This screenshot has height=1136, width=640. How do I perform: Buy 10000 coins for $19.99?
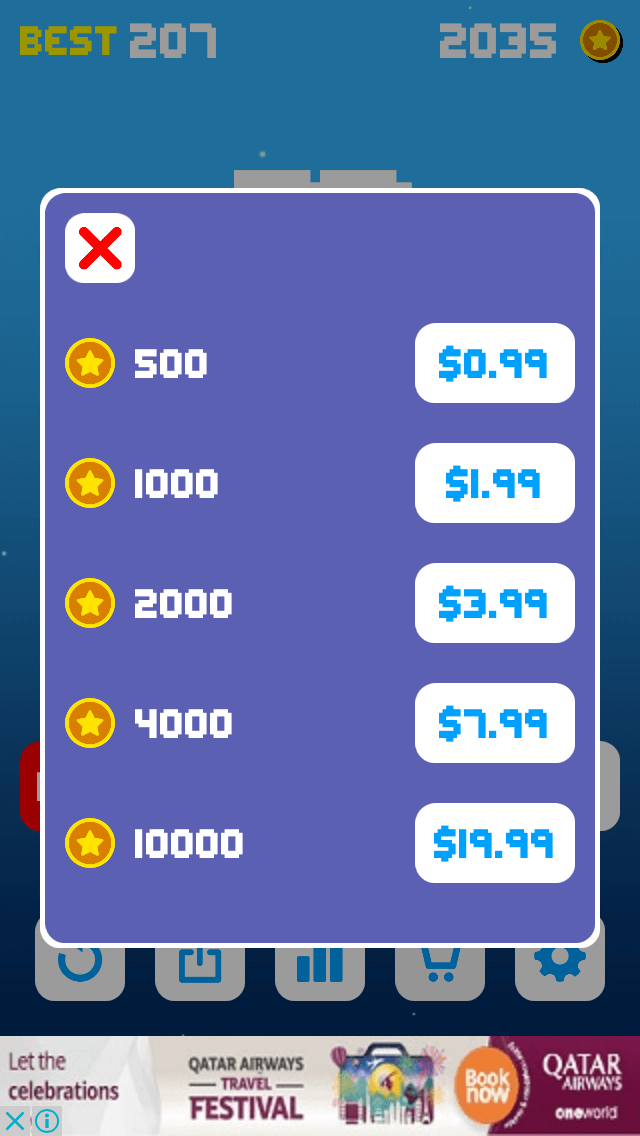(494, 843)
